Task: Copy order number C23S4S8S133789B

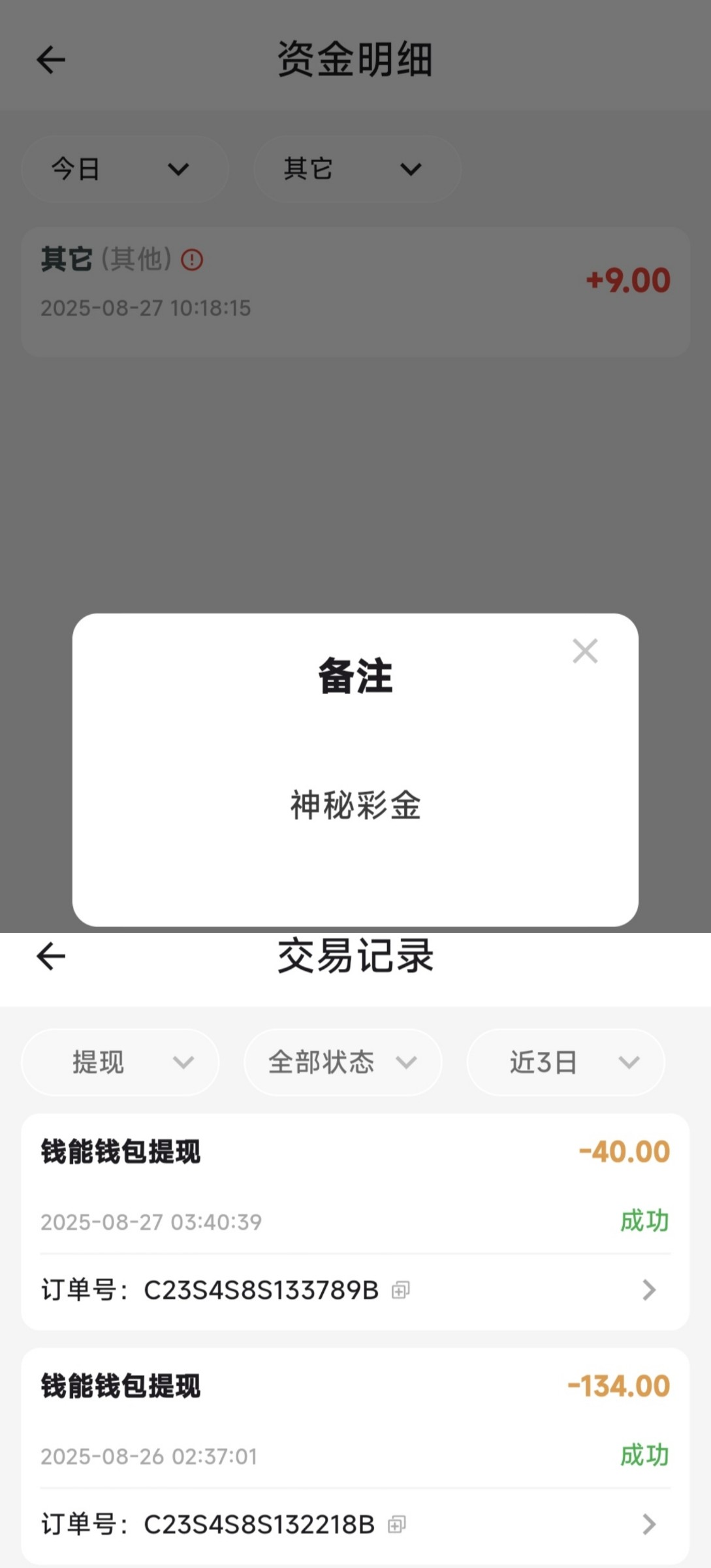Action: click(400, 1290)
